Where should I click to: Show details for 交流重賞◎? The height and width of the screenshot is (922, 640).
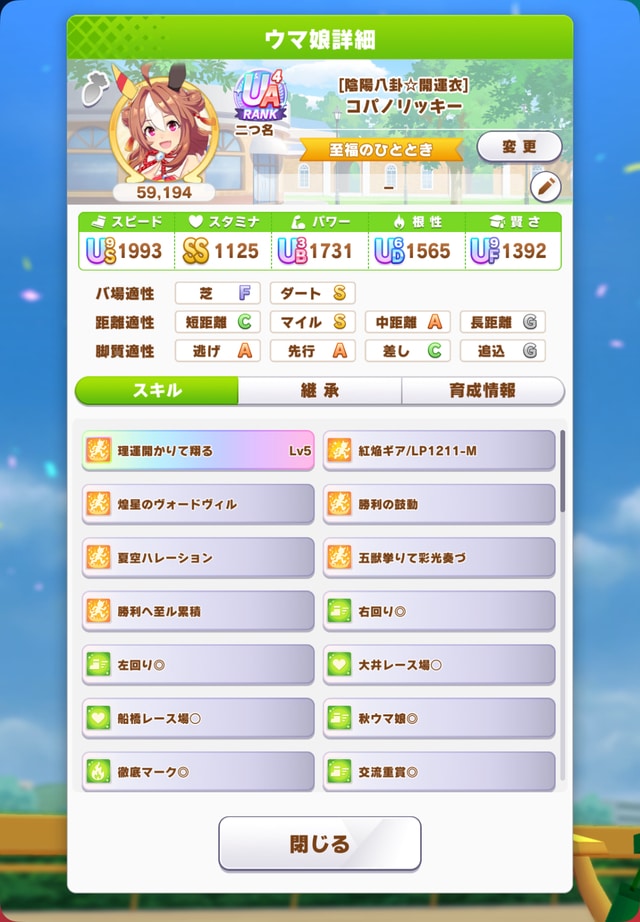coord(439,771)
